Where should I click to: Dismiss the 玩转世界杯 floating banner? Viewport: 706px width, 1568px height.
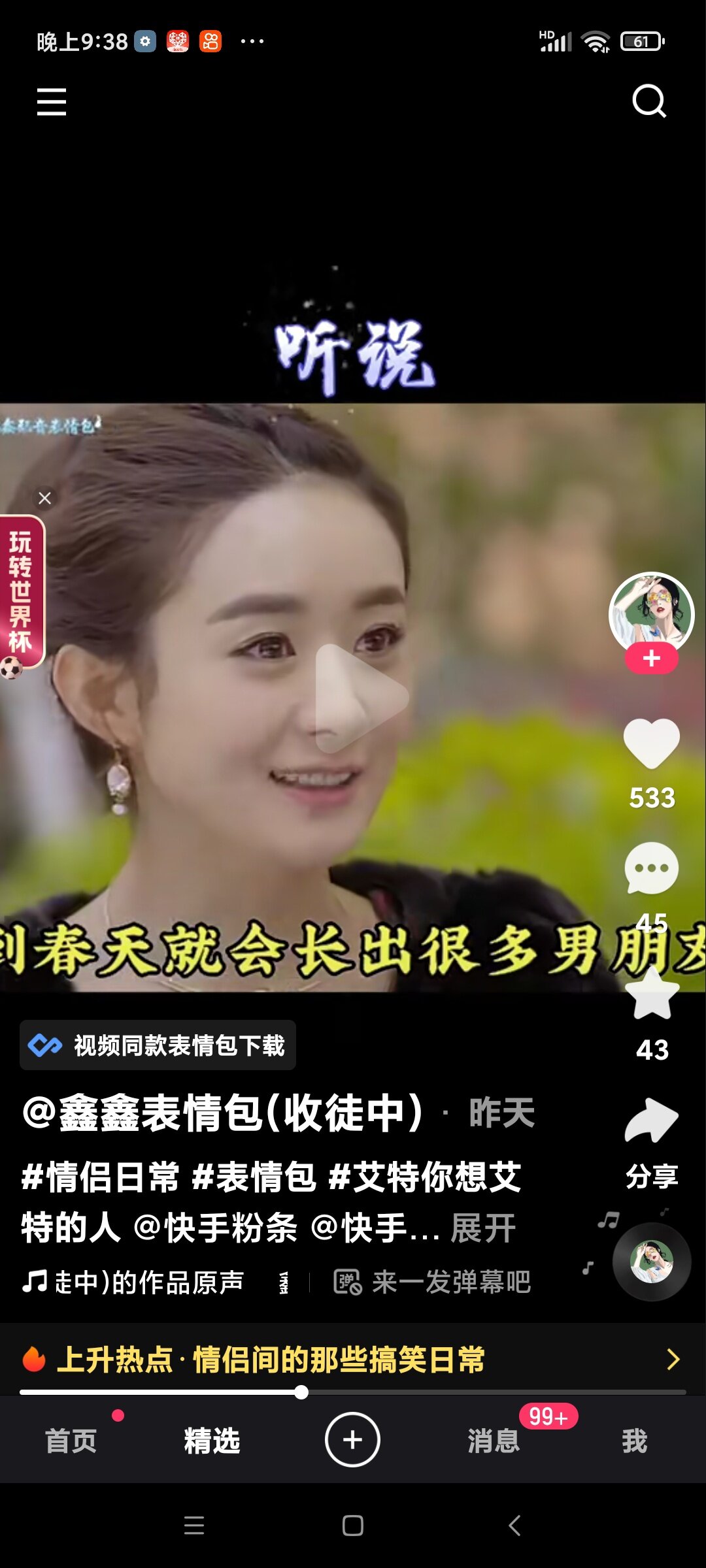(44, 498)
